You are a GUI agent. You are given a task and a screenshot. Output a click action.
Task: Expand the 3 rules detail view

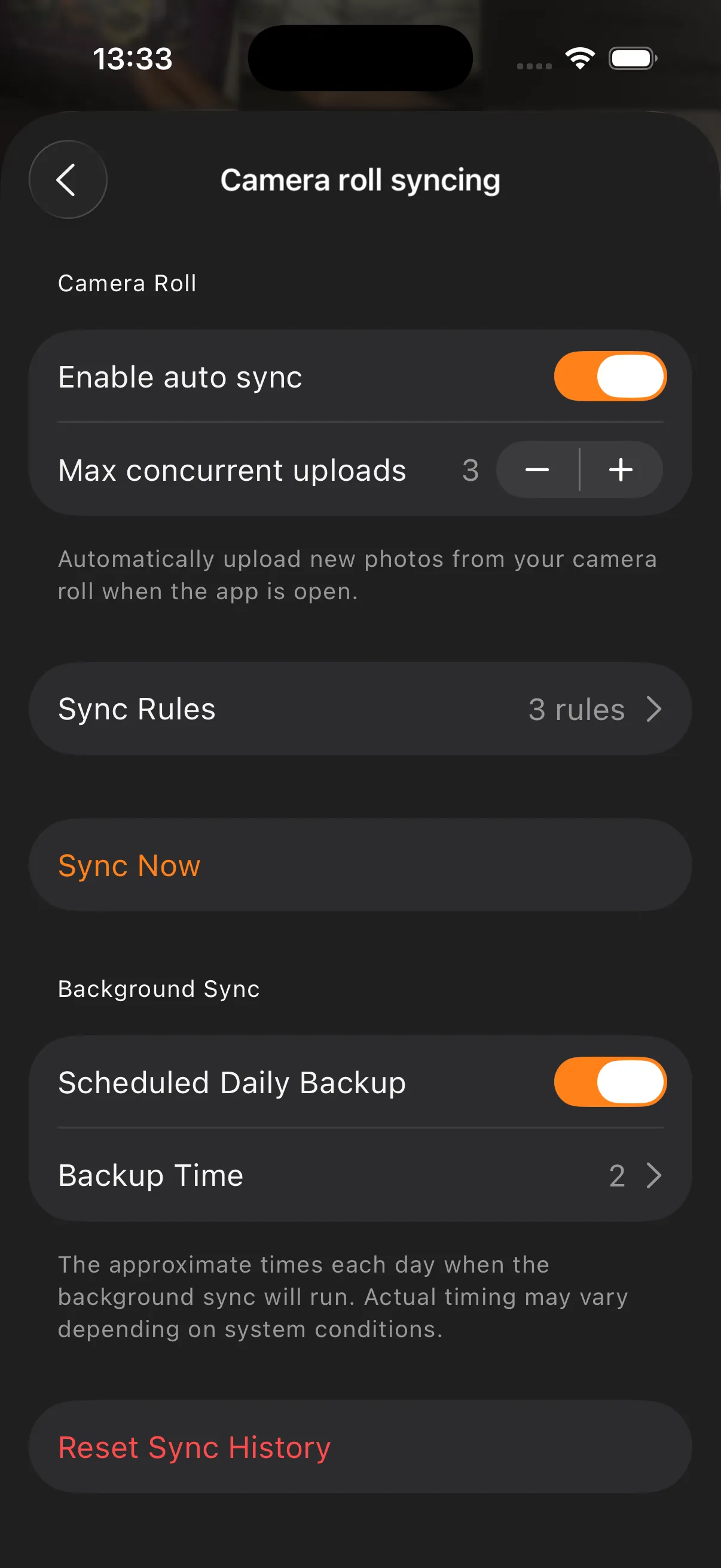pyautogui.click(x=576, y=708)
